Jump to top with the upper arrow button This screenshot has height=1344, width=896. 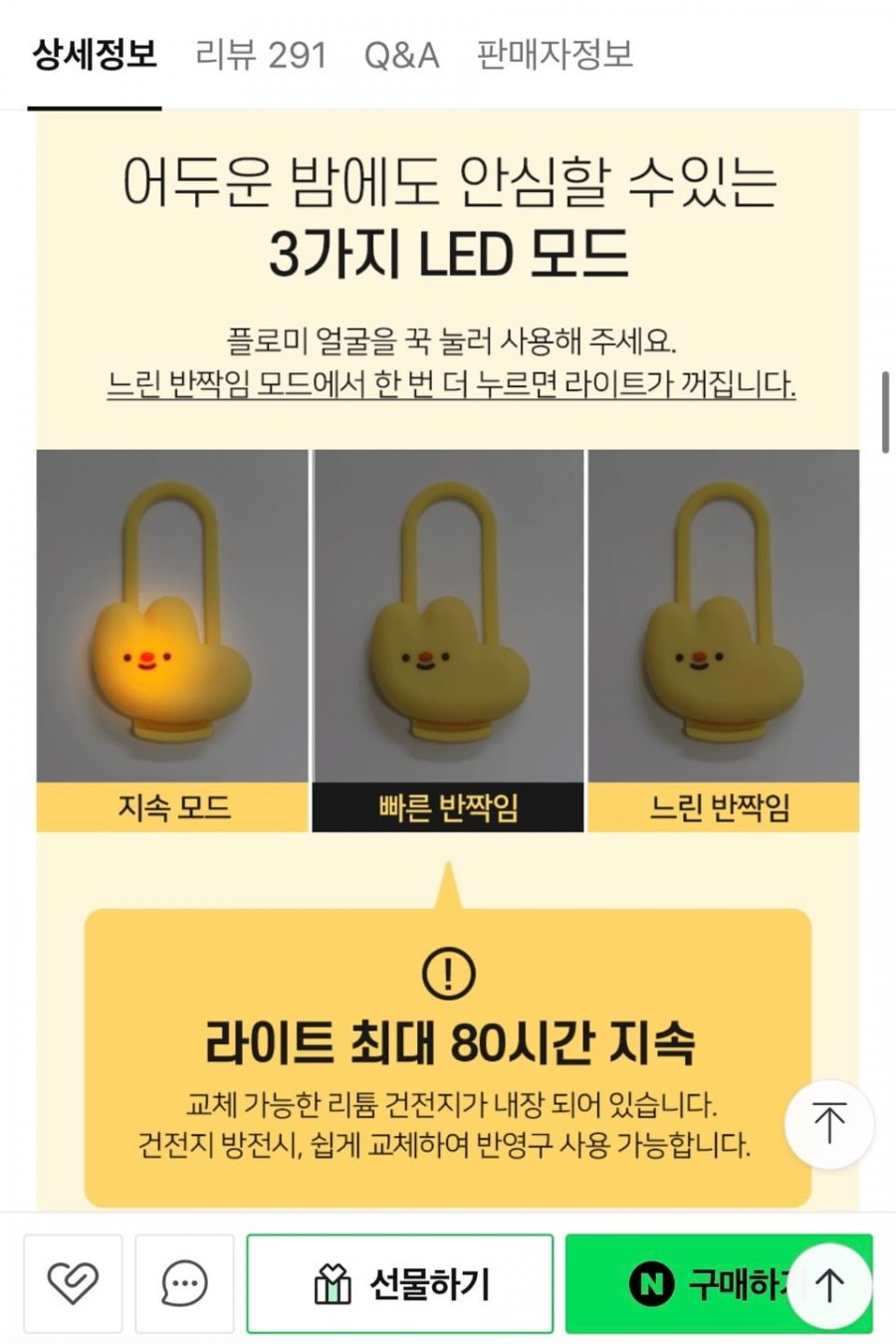pos(828,1124)
